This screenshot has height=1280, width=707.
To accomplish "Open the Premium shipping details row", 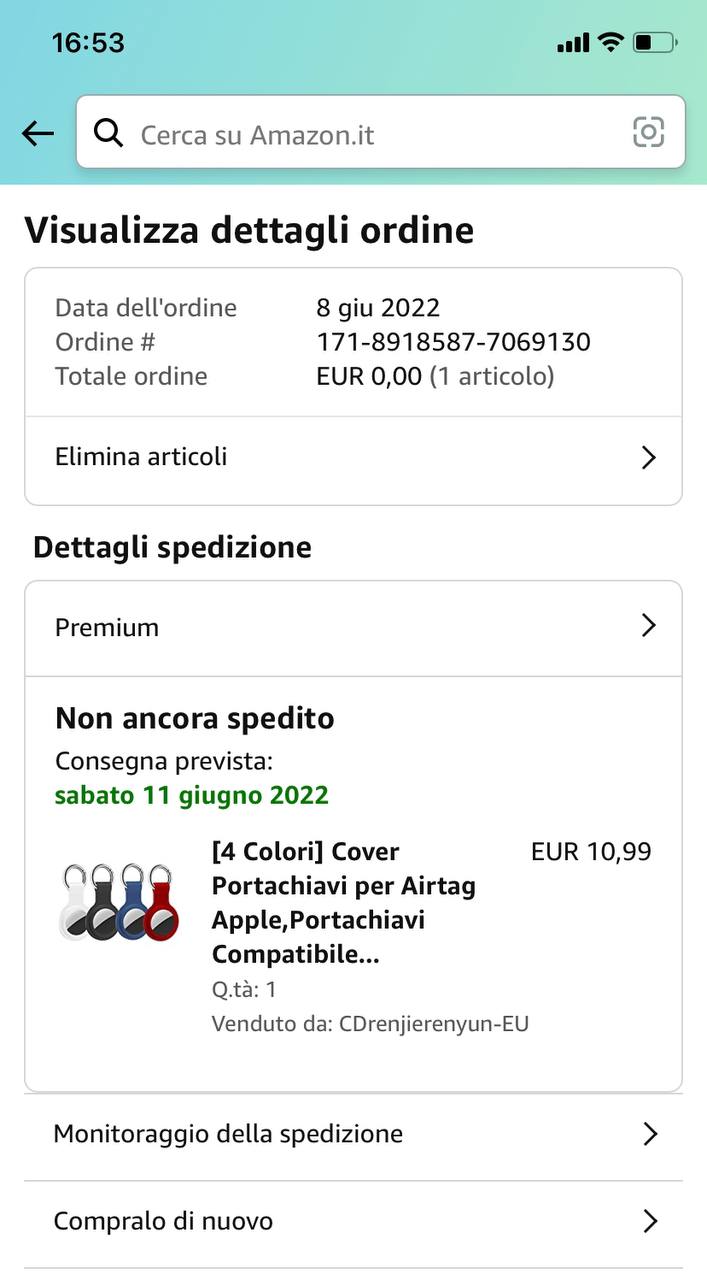I will click(353, 628).
